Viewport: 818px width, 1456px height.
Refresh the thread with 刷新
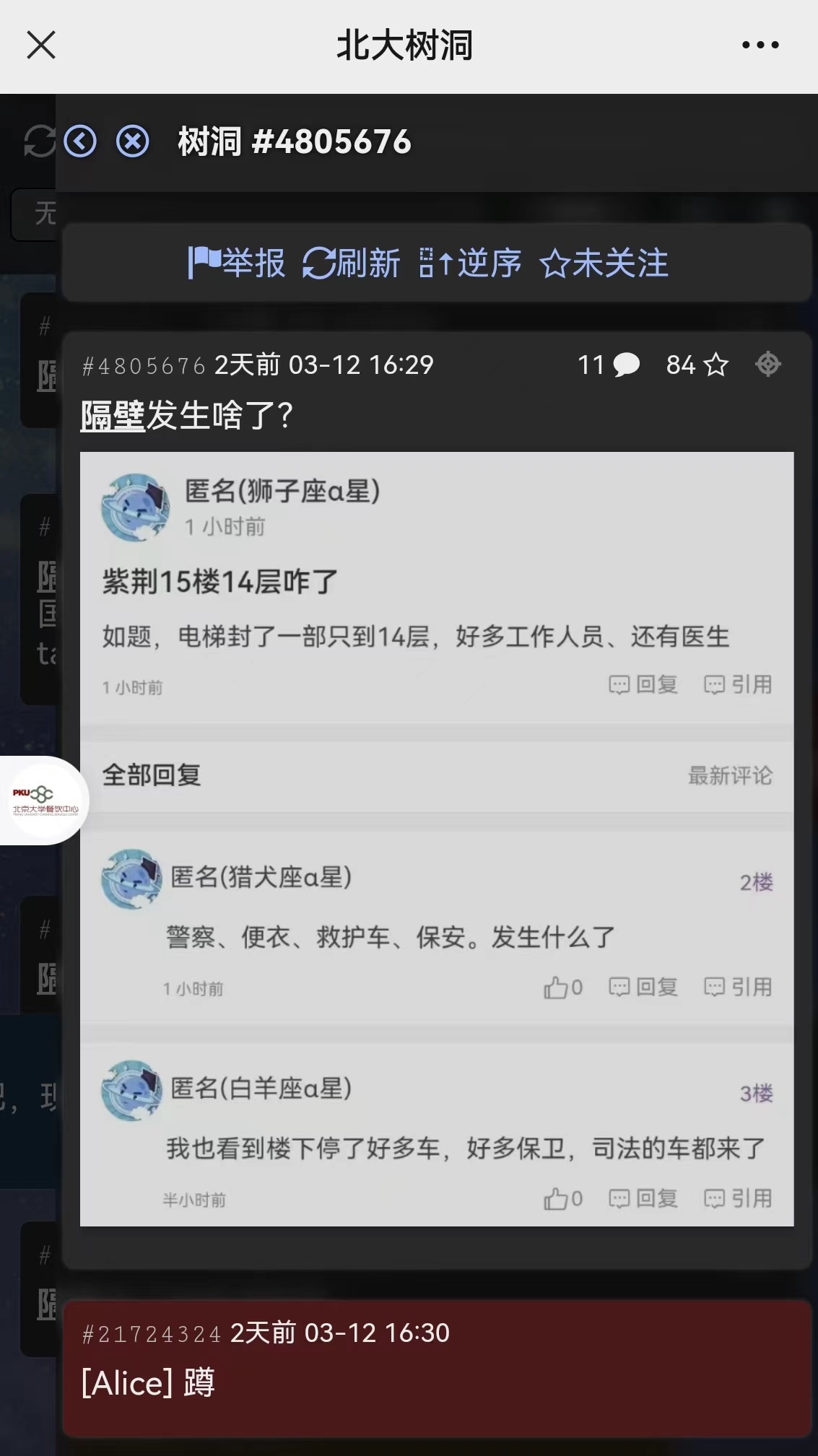[351, 263]
